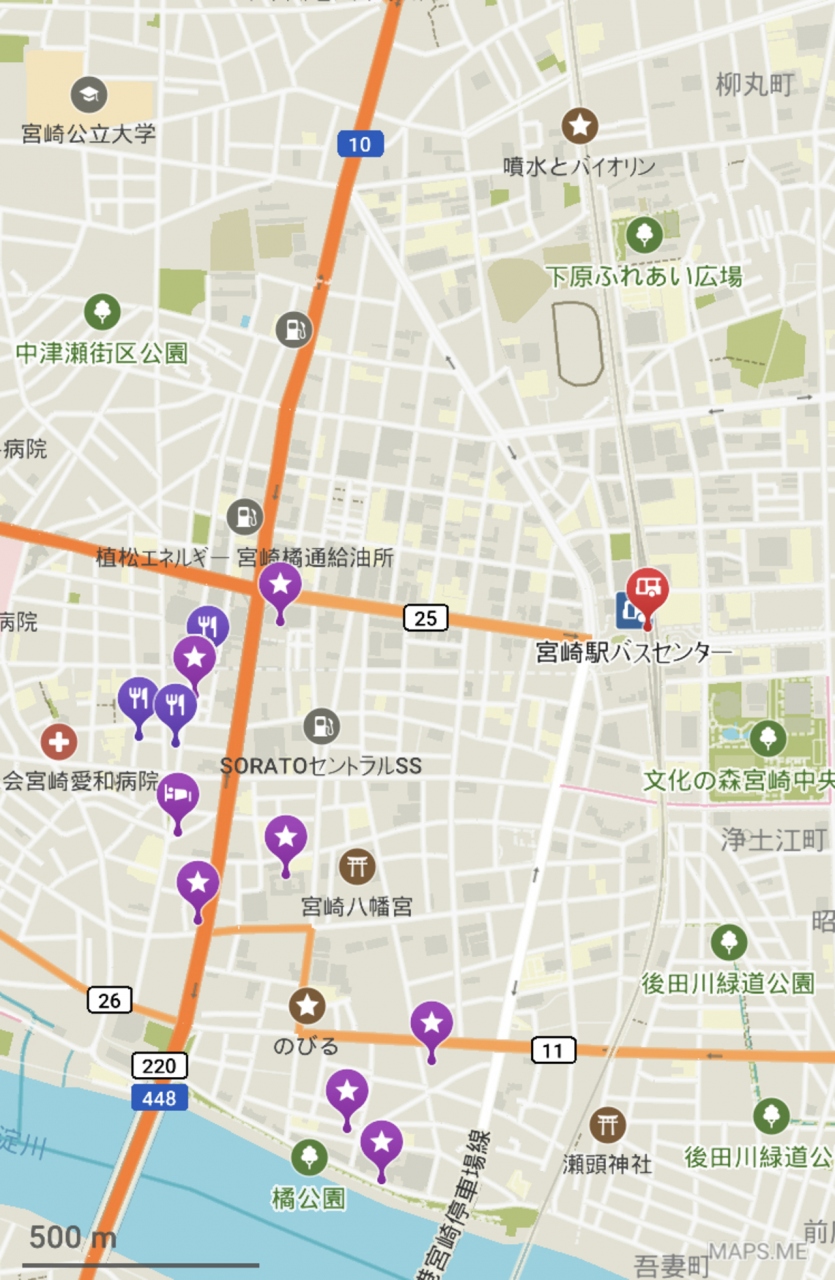
Task: Open the 後田川緑道公園 marker near 浄土江町
Action: pos(729,942)
